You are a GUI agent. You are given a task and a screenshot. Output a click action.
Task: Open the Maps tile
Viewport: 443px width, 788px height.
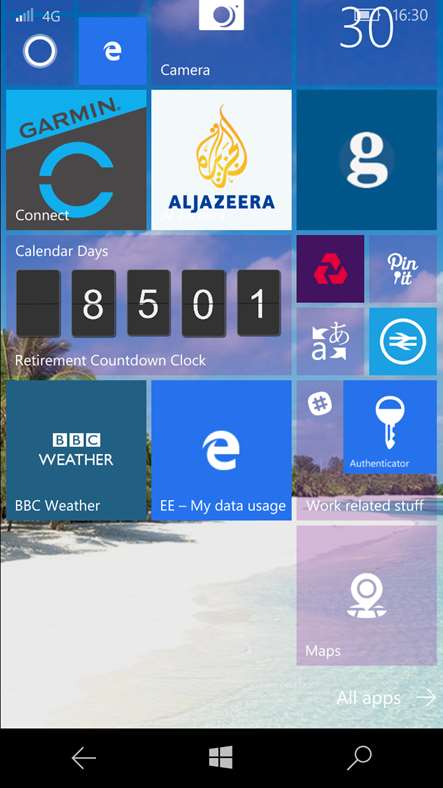(367, 596)
